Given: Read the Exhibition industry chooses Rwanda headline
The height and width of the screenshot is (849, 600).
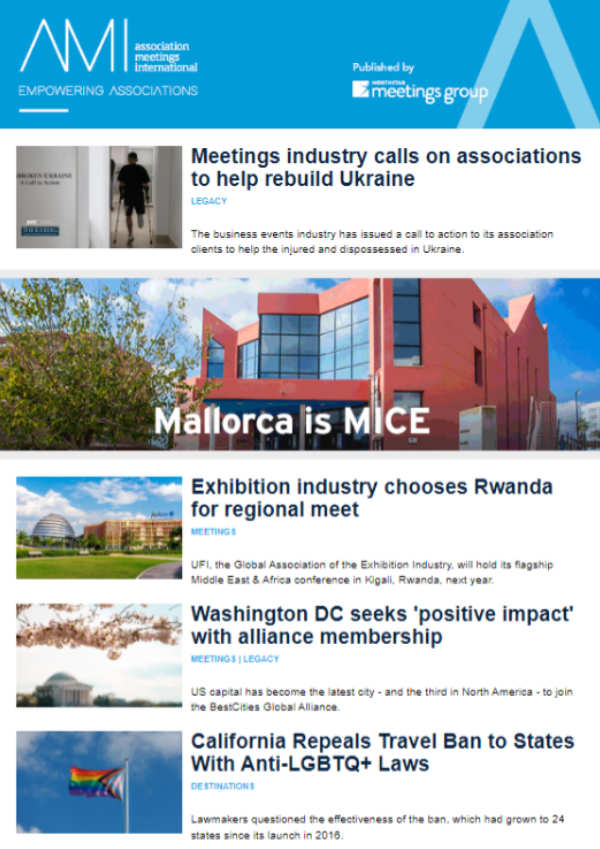Looking at the screenshot, I should [x=371, y=498].
